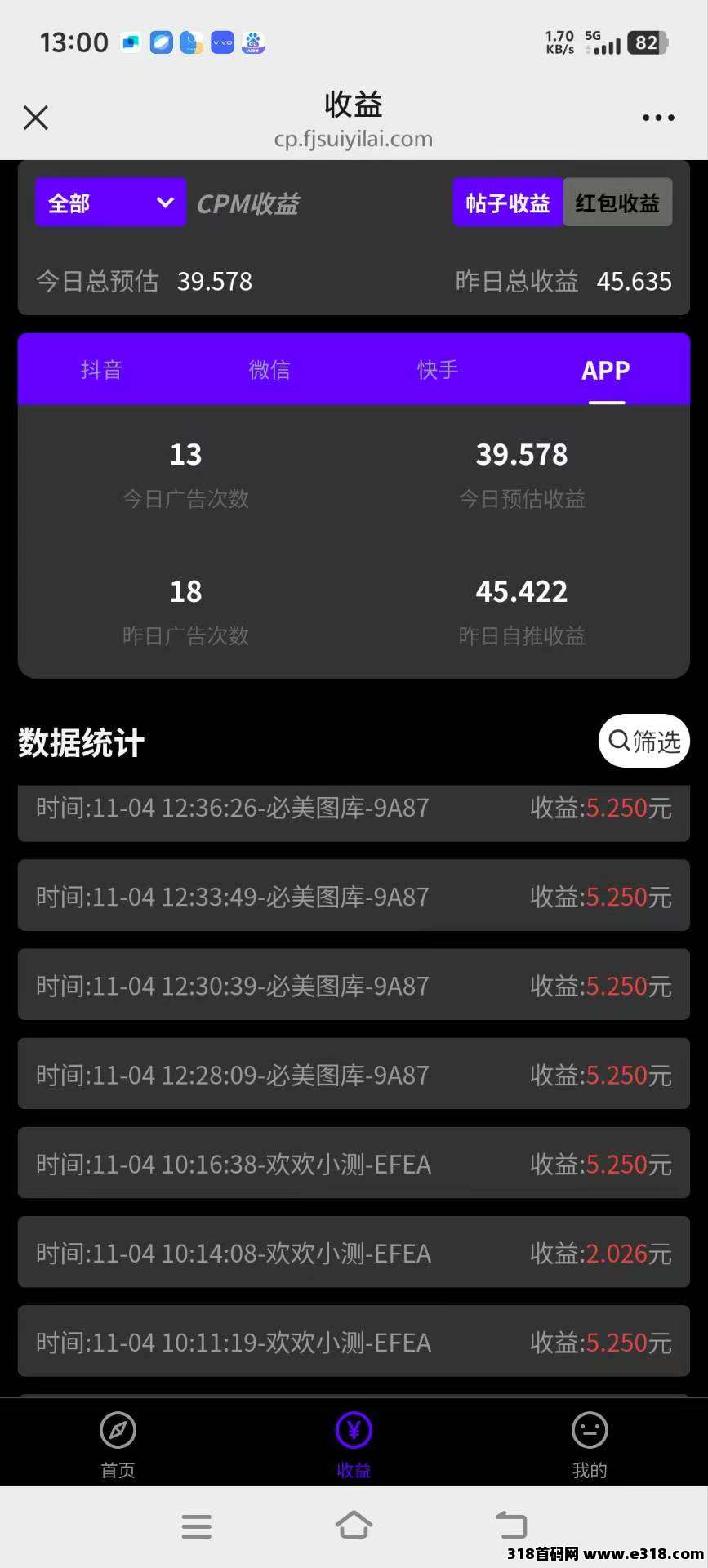The width and height of the screenshot is (708, 1568).
Task: Switch to the 抖音 tab
Action: pos(101,370)
